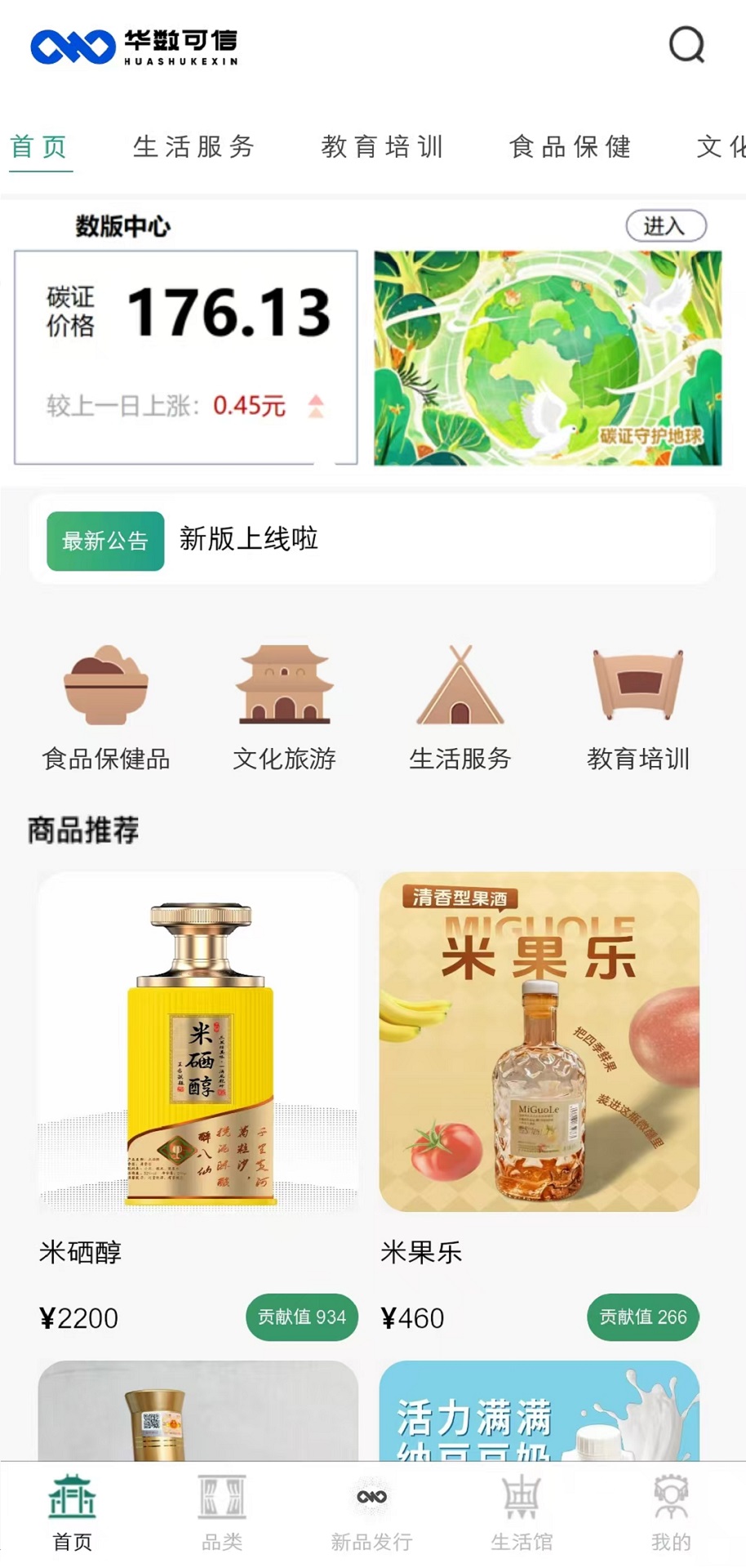Switch to the 教育培训 tab
The image size is (746, 1568).
[x=382, y=147]
